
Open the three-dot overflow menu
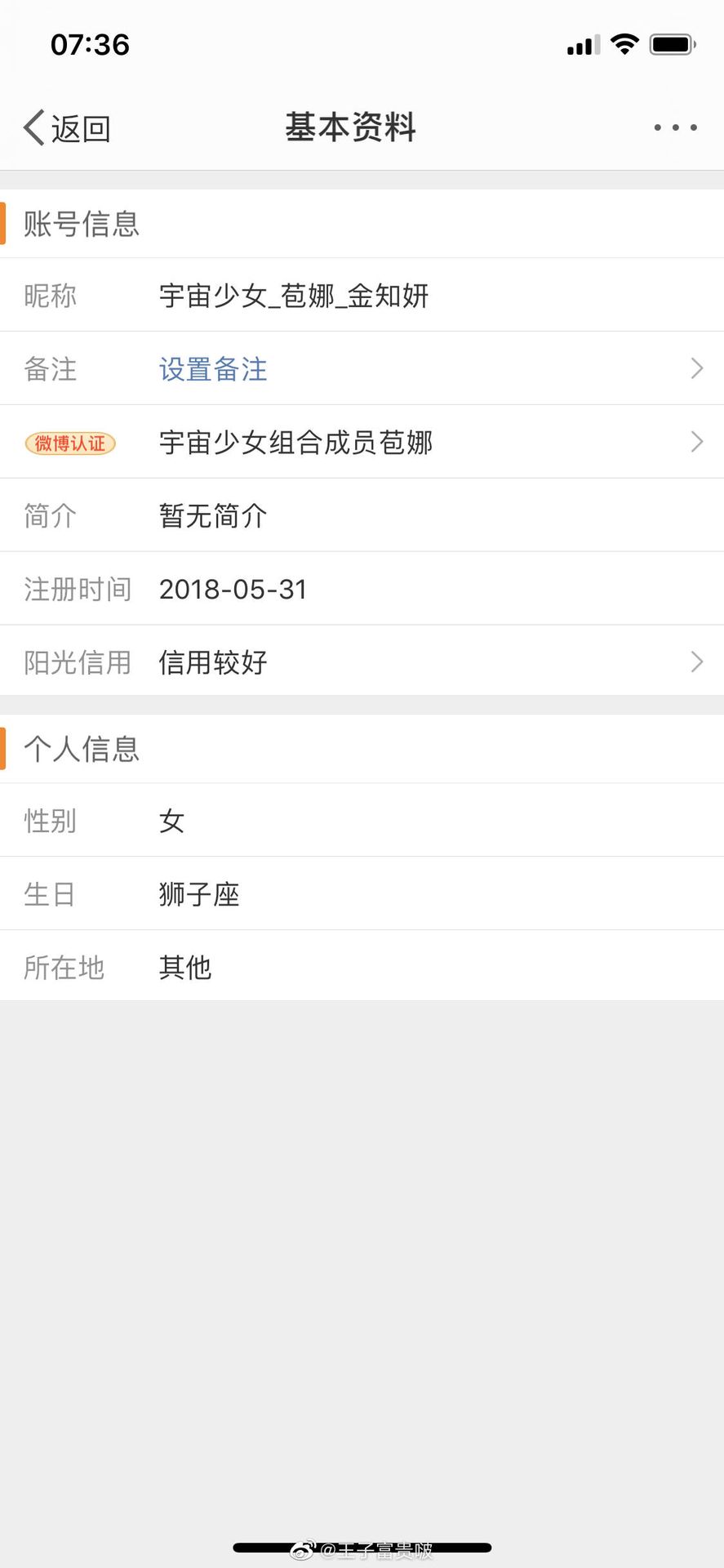coord(675,127)
